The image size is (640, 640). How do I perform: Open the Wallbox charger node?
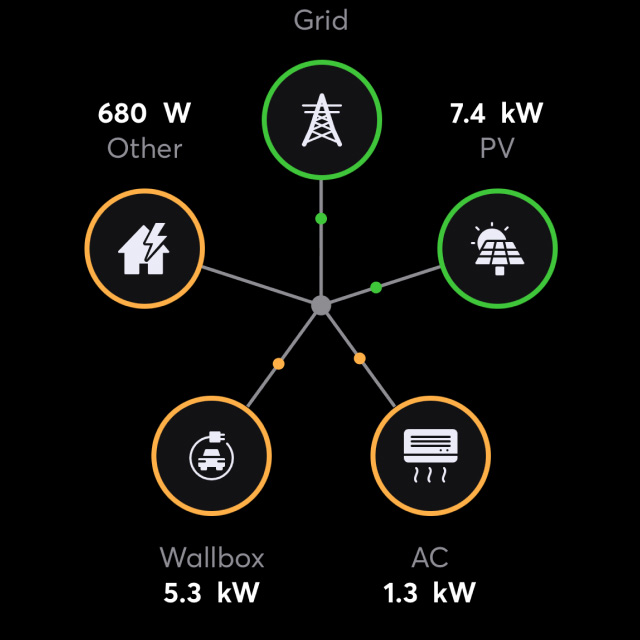coord(211,456)
